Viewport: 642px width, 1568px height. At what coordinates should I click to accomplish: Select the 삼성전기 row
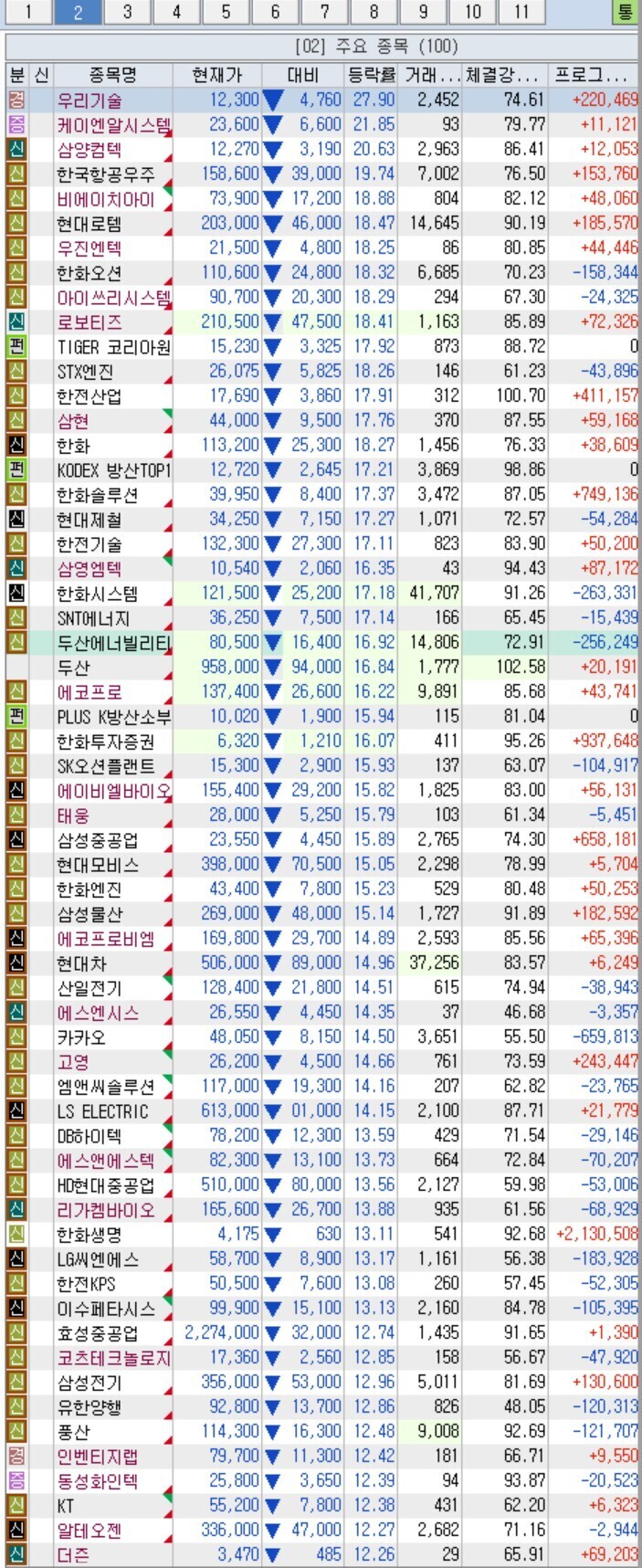[321, 1382]
